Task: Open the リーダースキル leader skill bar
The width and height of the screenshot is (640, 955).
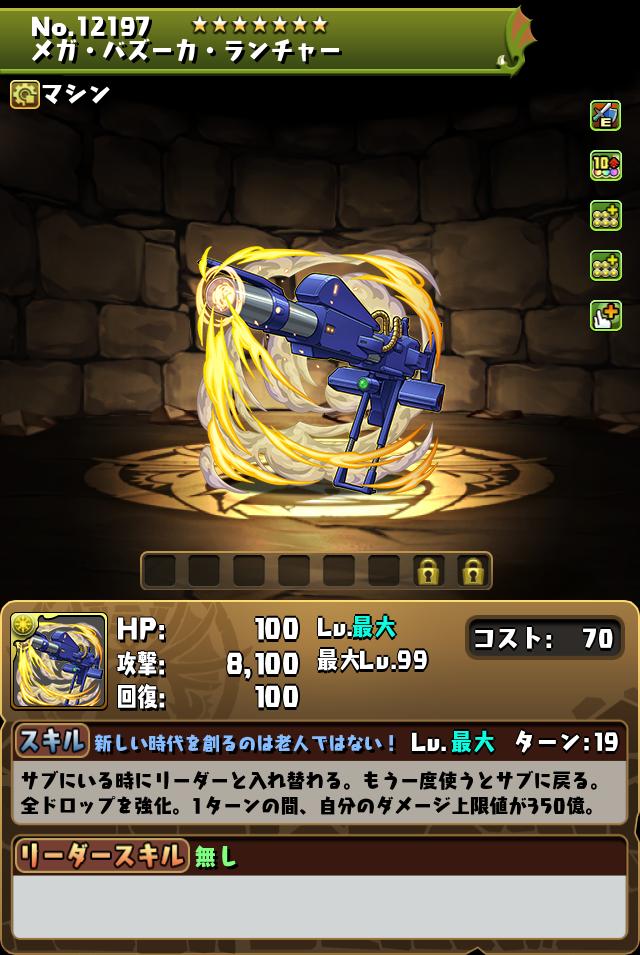Action: (319, 855)
